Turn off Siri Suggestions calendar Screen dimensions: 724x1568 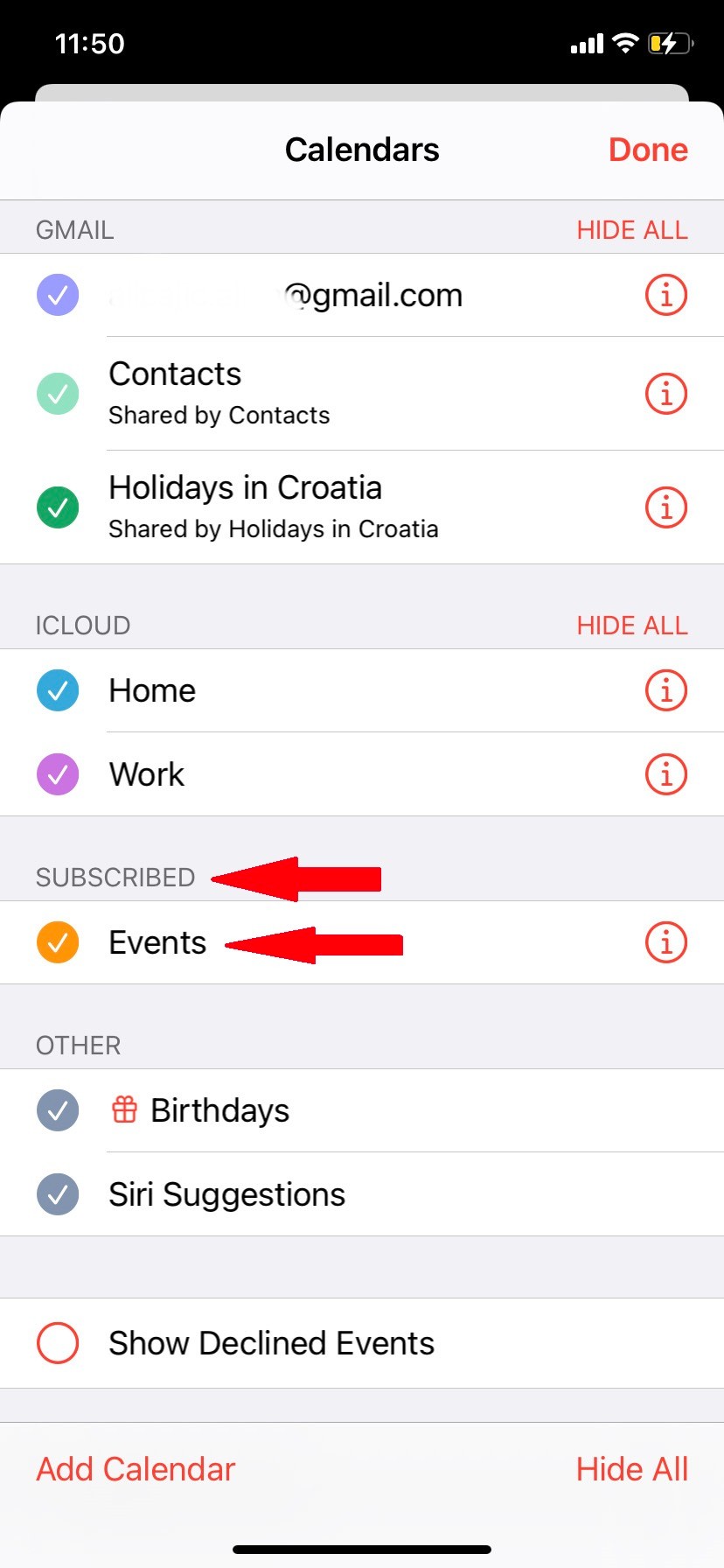(x=58, y=1194)
